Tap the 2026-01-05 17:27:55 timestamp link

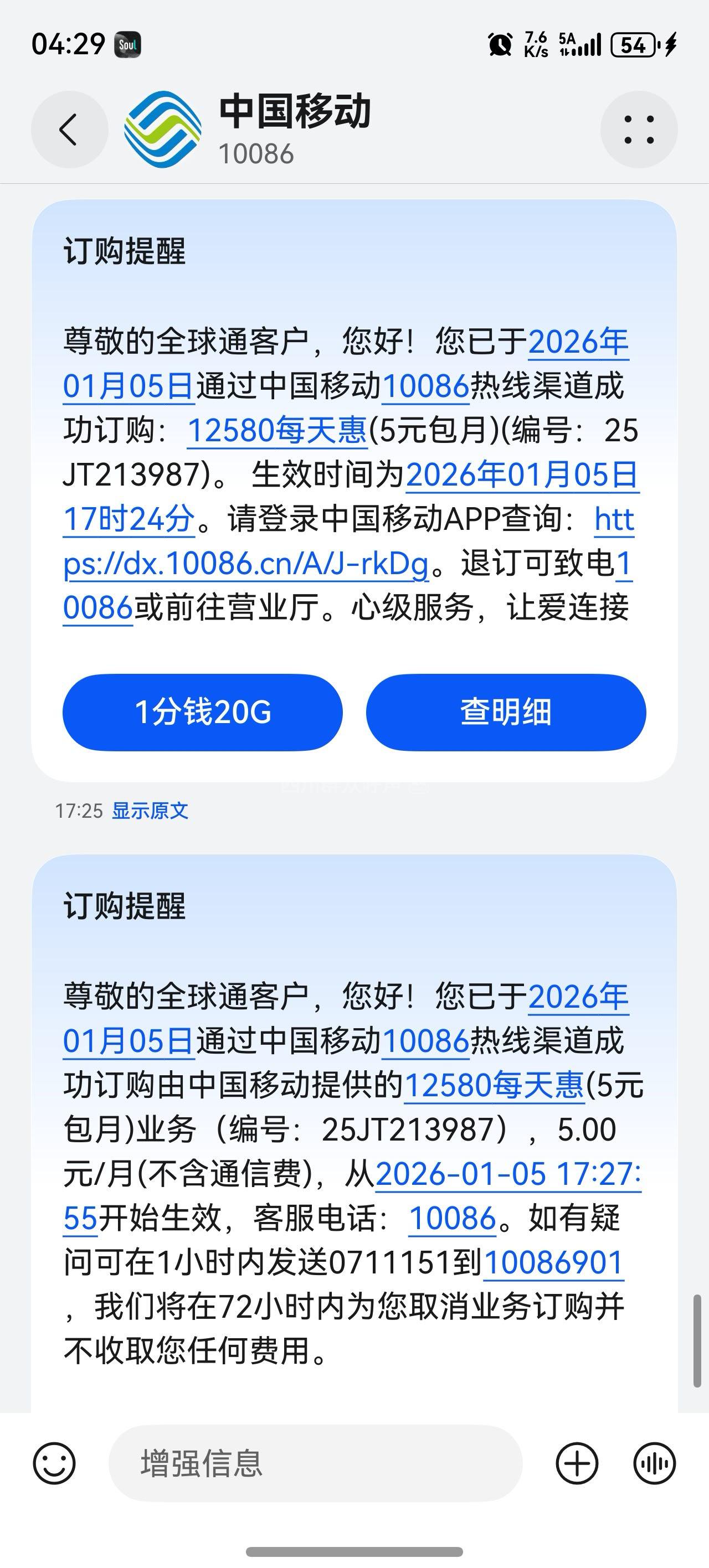point(508,1174)
